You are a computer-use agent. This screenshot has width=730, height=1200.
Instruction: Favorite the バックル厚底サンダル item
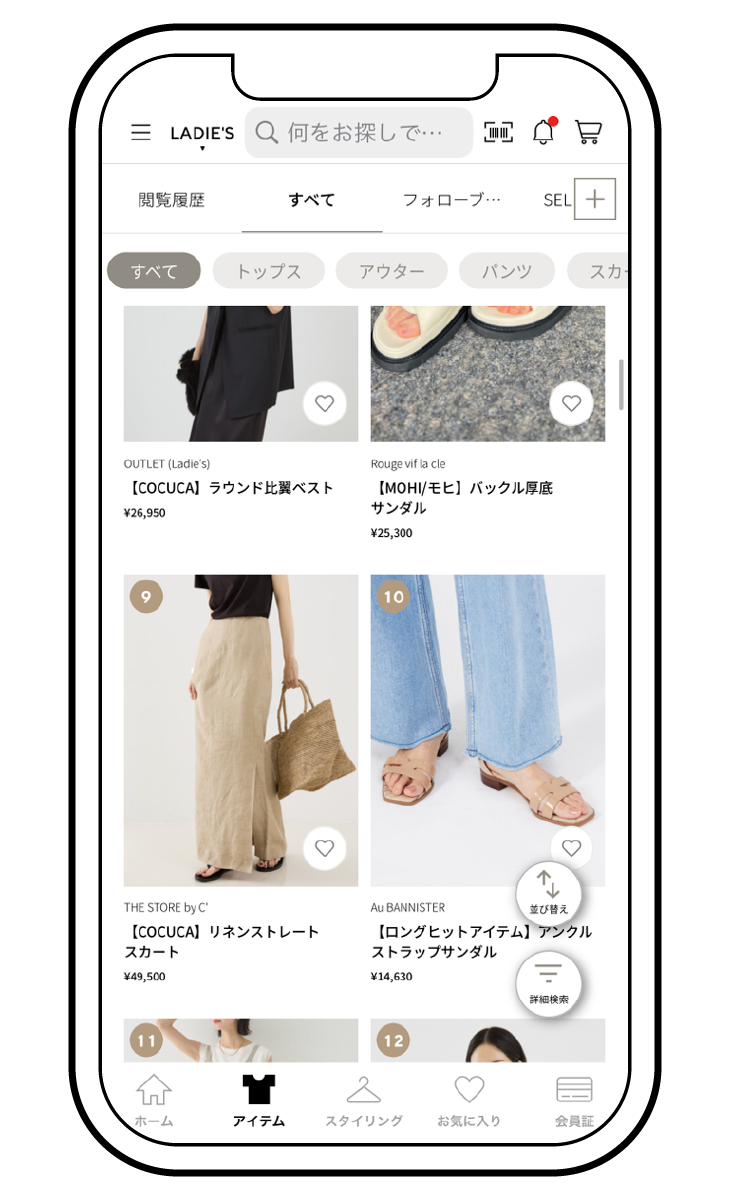[571, 404]
